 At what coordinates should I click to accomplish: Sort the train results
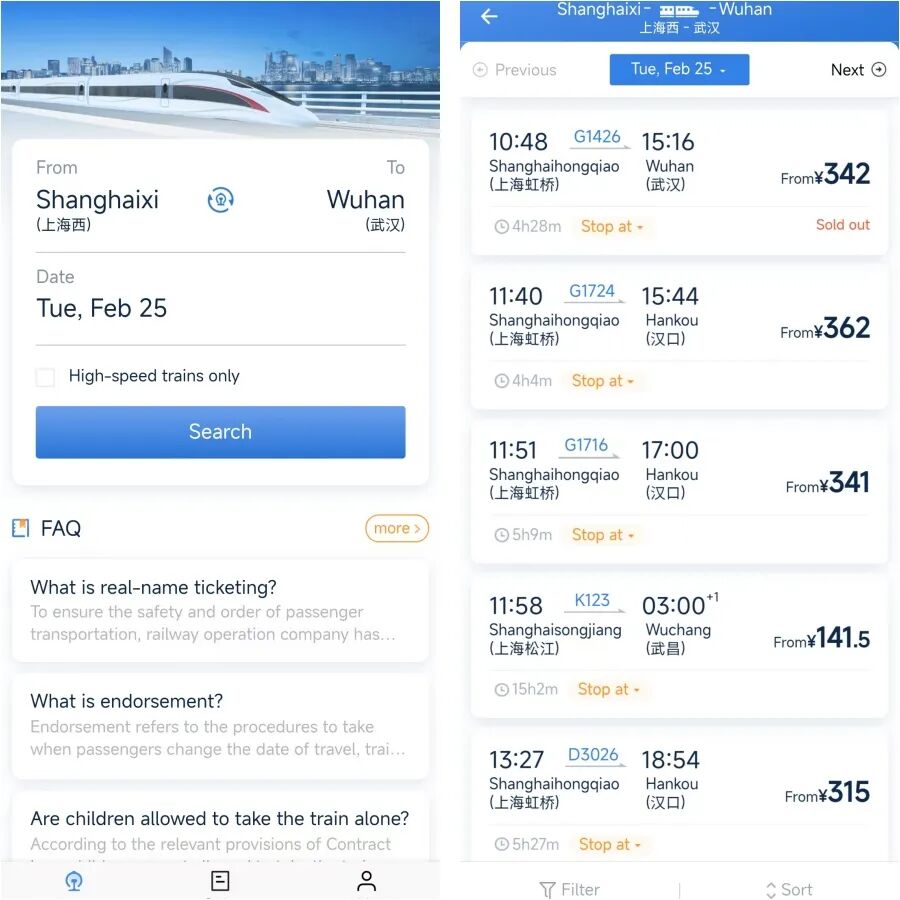tap(788, 889)
